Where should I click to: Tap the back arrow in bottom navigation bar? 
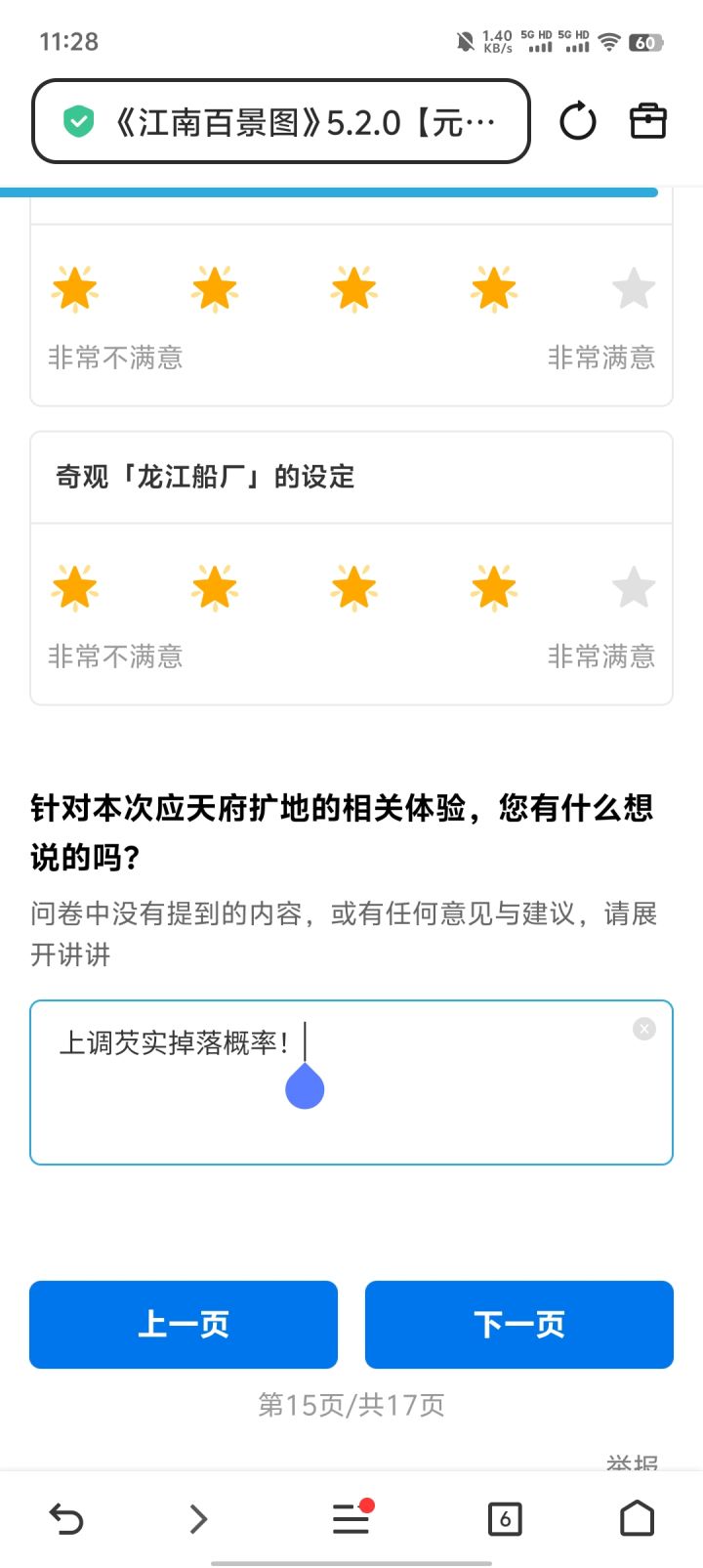[65, 1518]
